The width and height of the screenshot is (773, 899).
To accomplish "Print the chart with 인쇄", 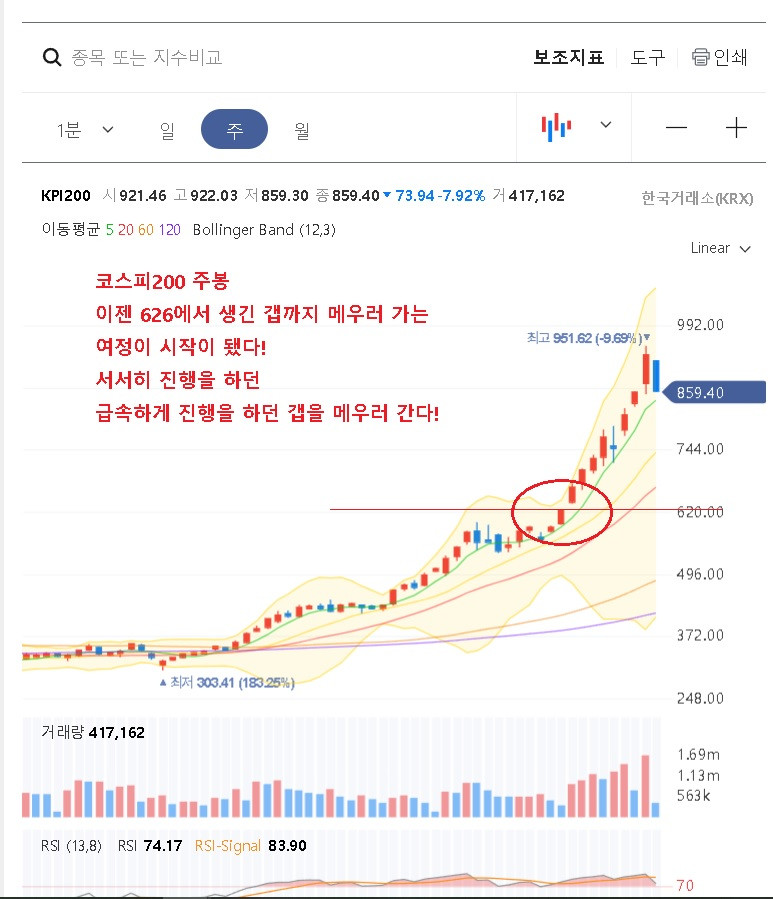I will click(720, 57).
